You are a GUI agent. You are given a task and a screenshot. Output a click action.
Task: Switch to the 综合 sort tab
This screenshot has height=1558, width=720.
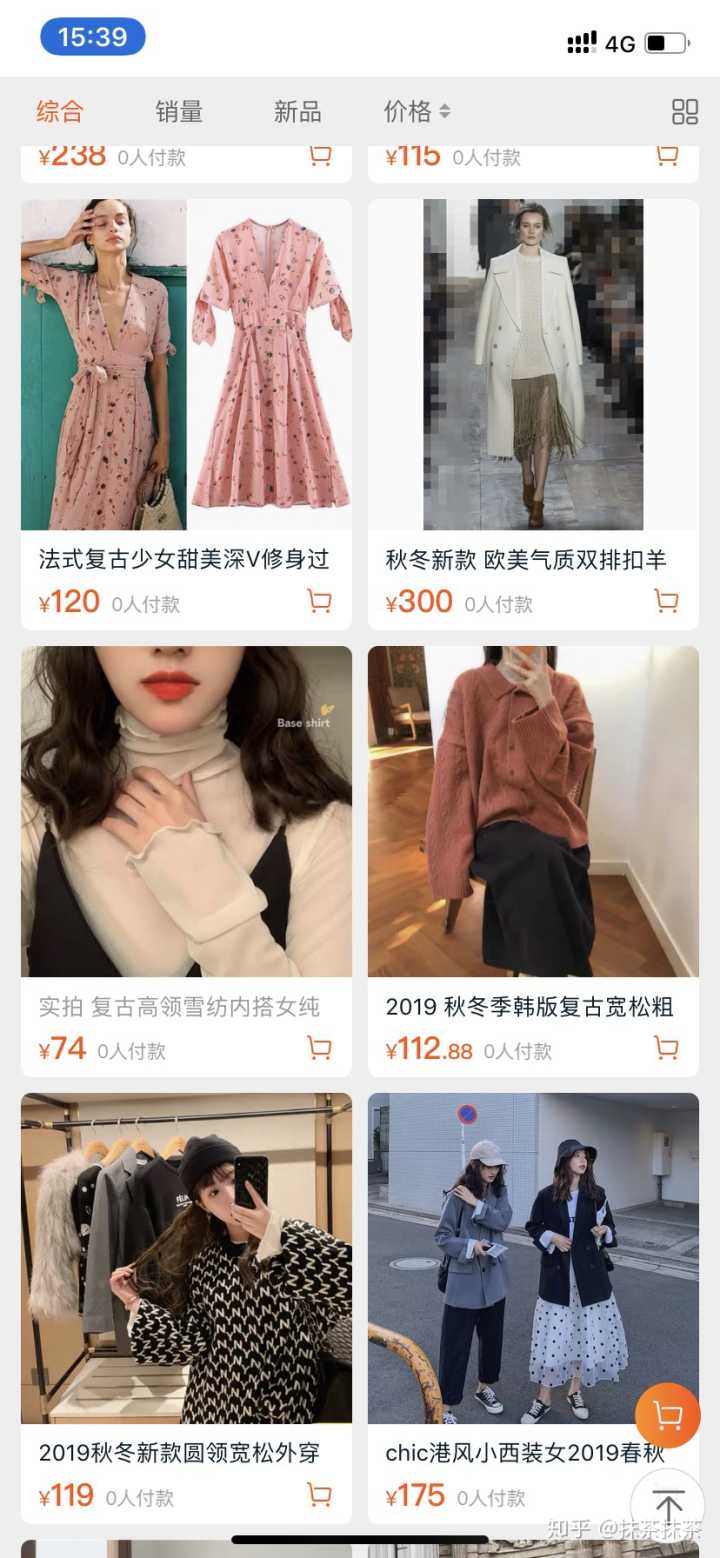click(x=60, y=112)
